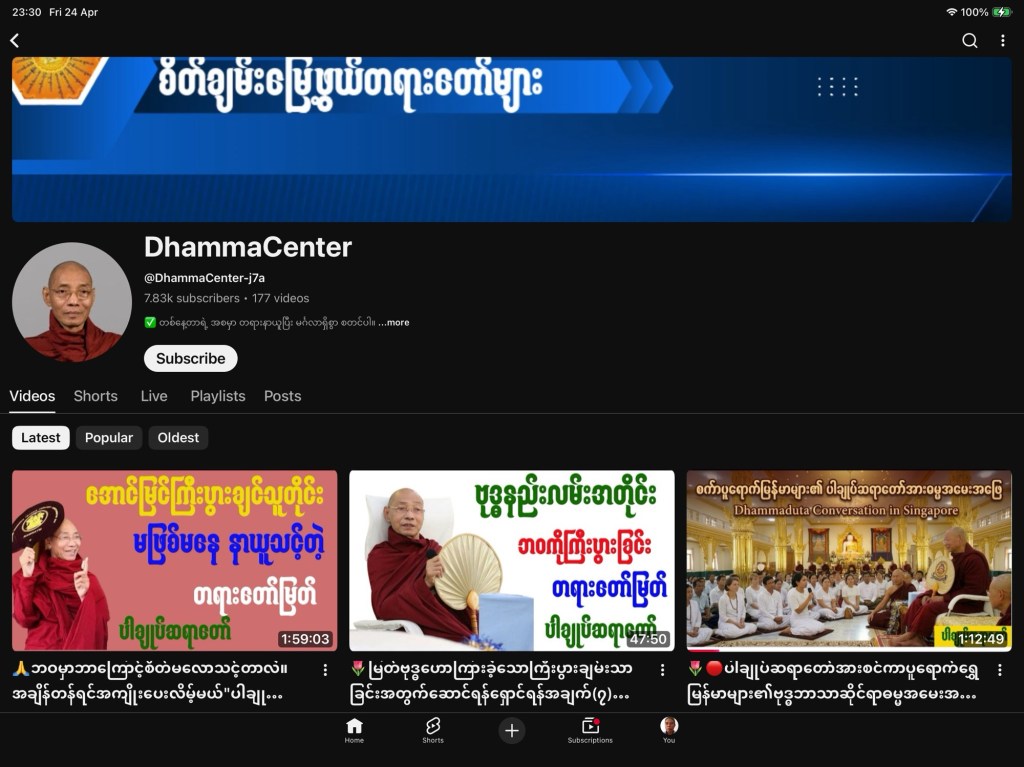The width and height of the screenshot is (1024, 767).
Task: Open the top-right overflow menu
Action: pyautogui.click(x=1002, y=41)
